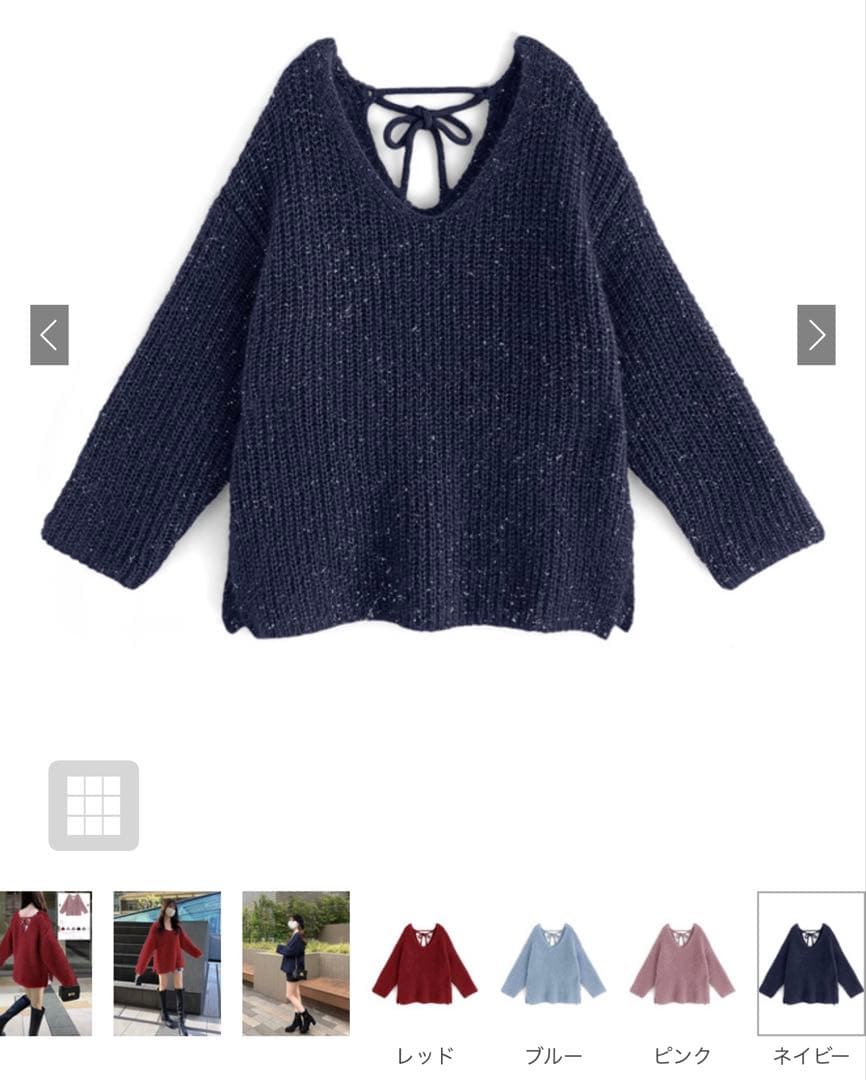
Task: Show the next product image
Action: point(816,335)
